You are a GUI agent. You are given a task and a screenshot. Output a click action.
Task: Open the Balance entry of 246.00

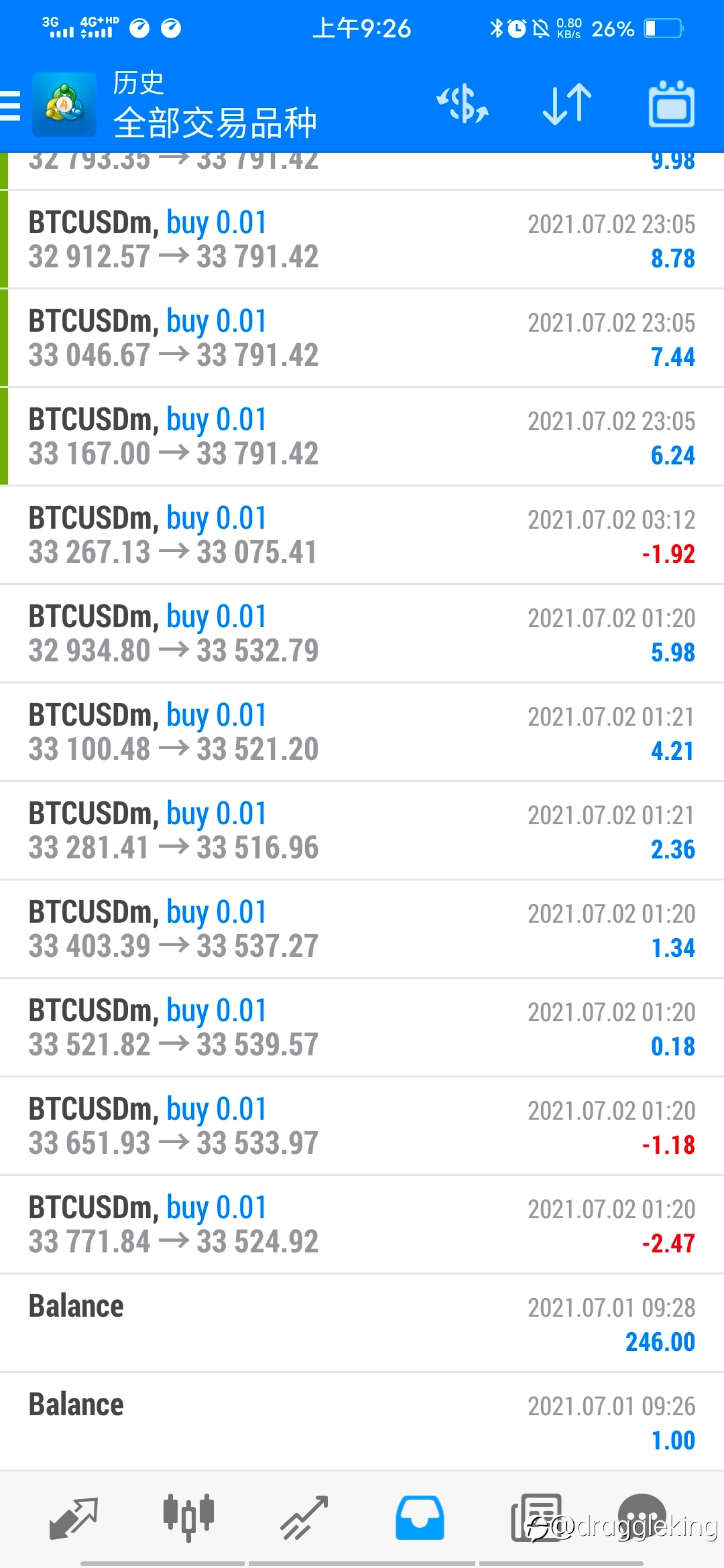(x=362, y=1323)
